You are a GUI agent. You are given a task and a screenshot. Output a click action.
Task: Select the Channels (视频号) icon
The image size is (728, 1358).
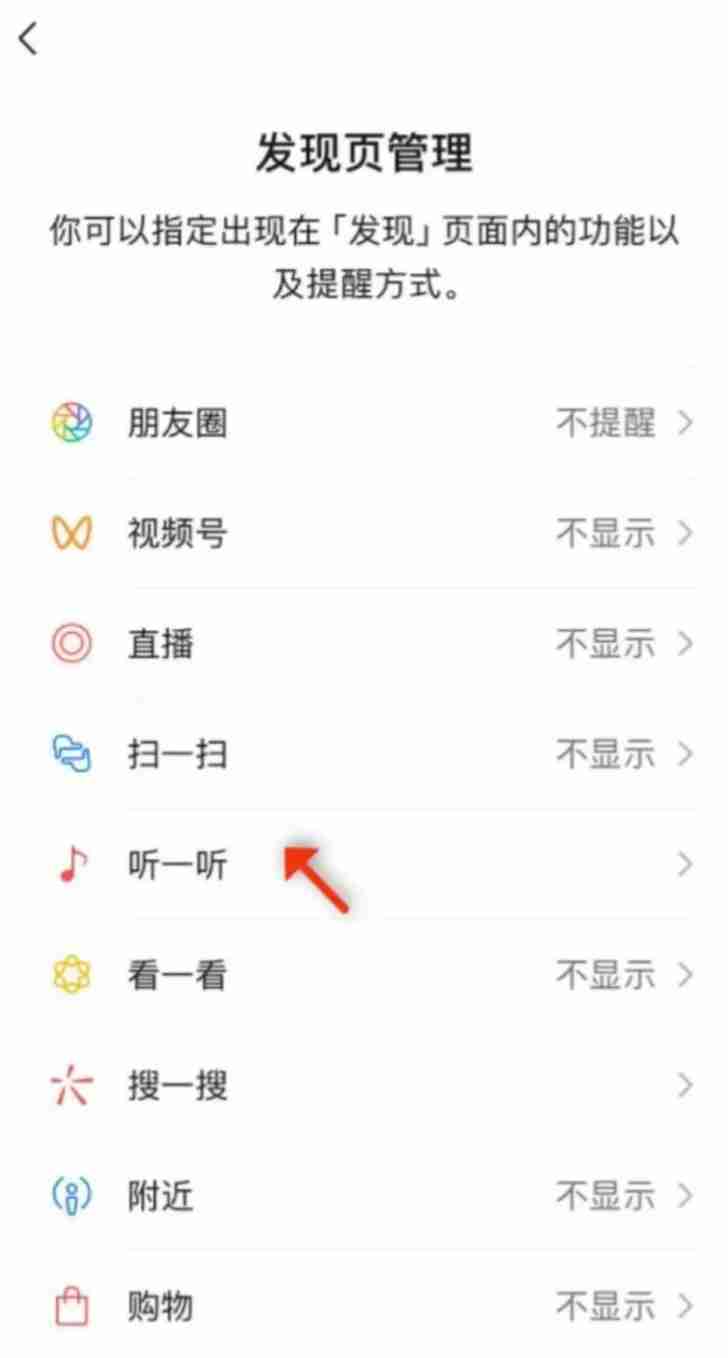pyautogui.click(x=69, y=533)
